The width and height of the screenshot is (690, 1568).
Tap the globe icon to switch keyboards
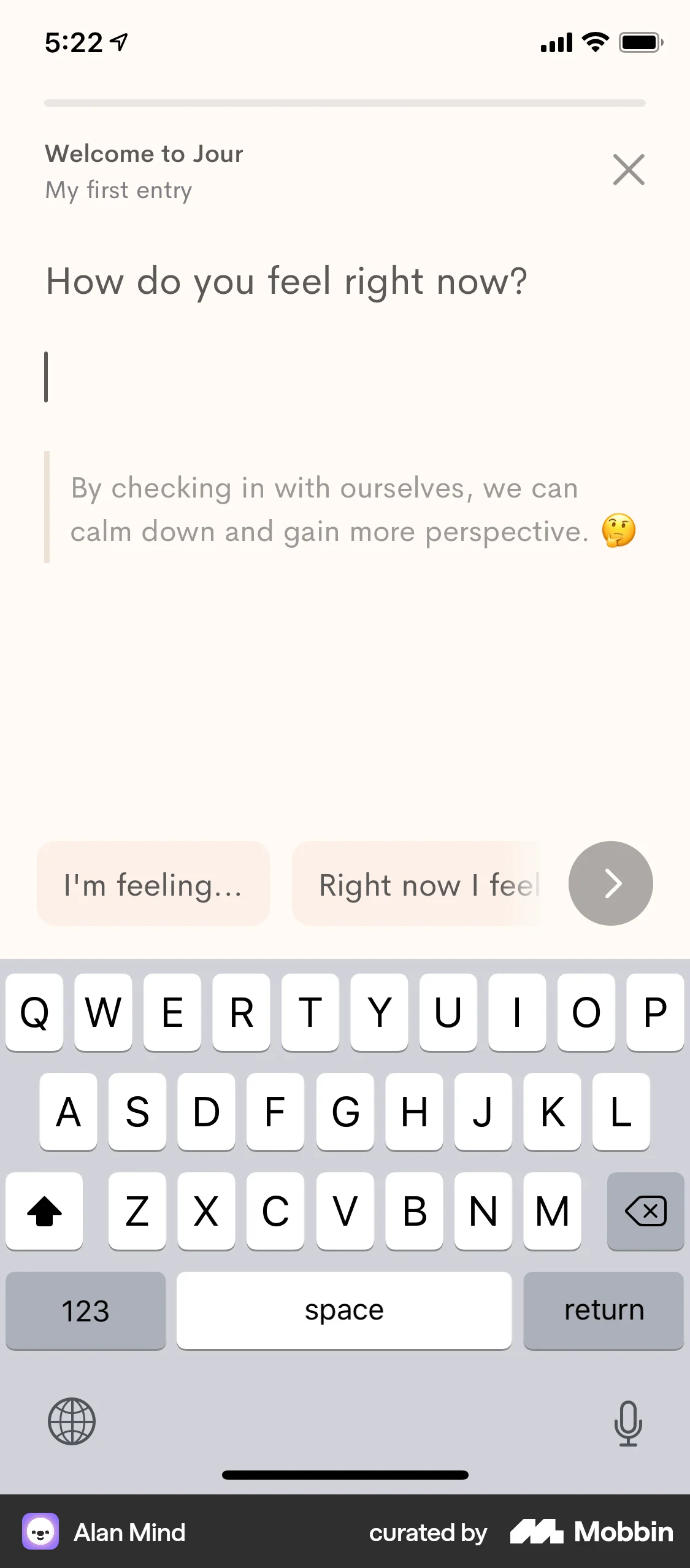(x=72, y=1422)
